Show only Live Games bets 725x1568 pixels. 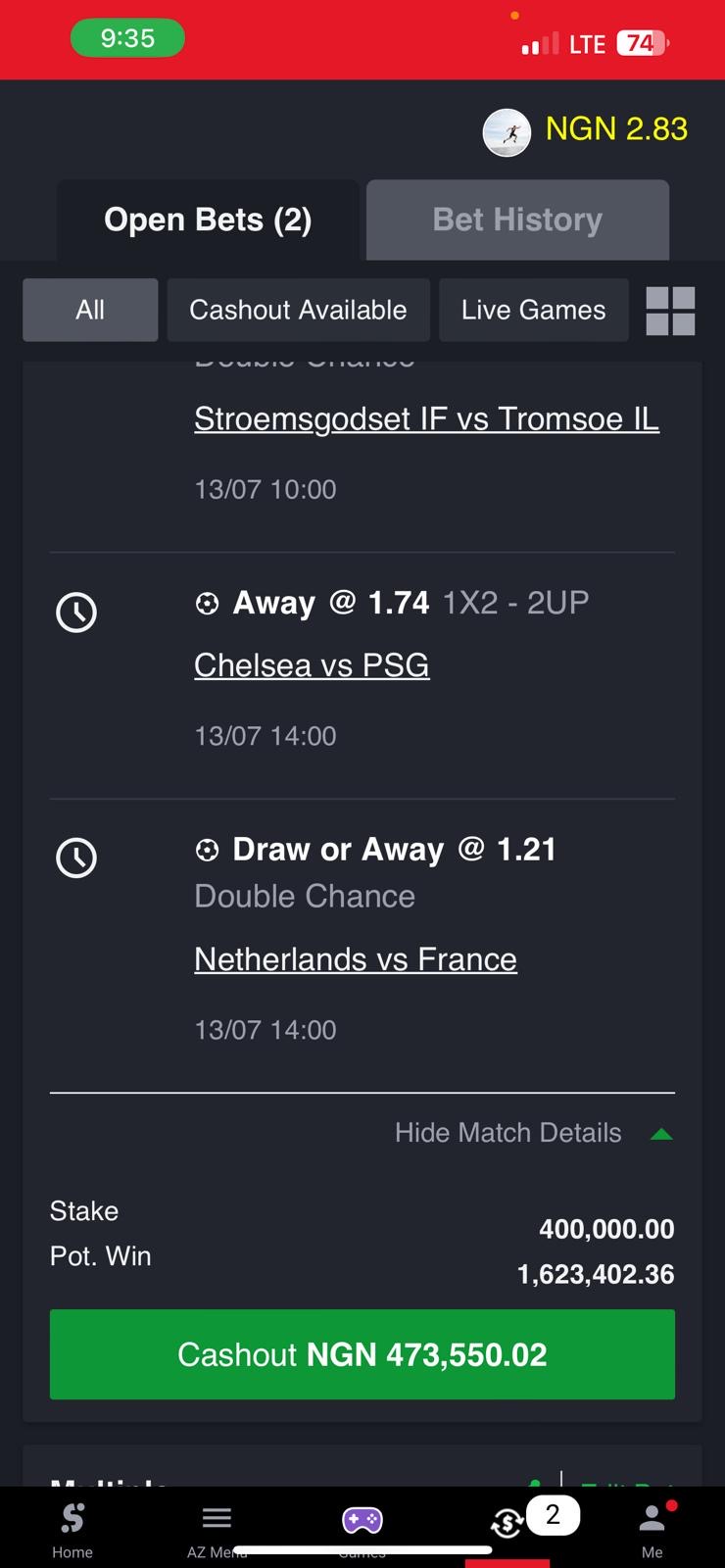tap(533, 310)
